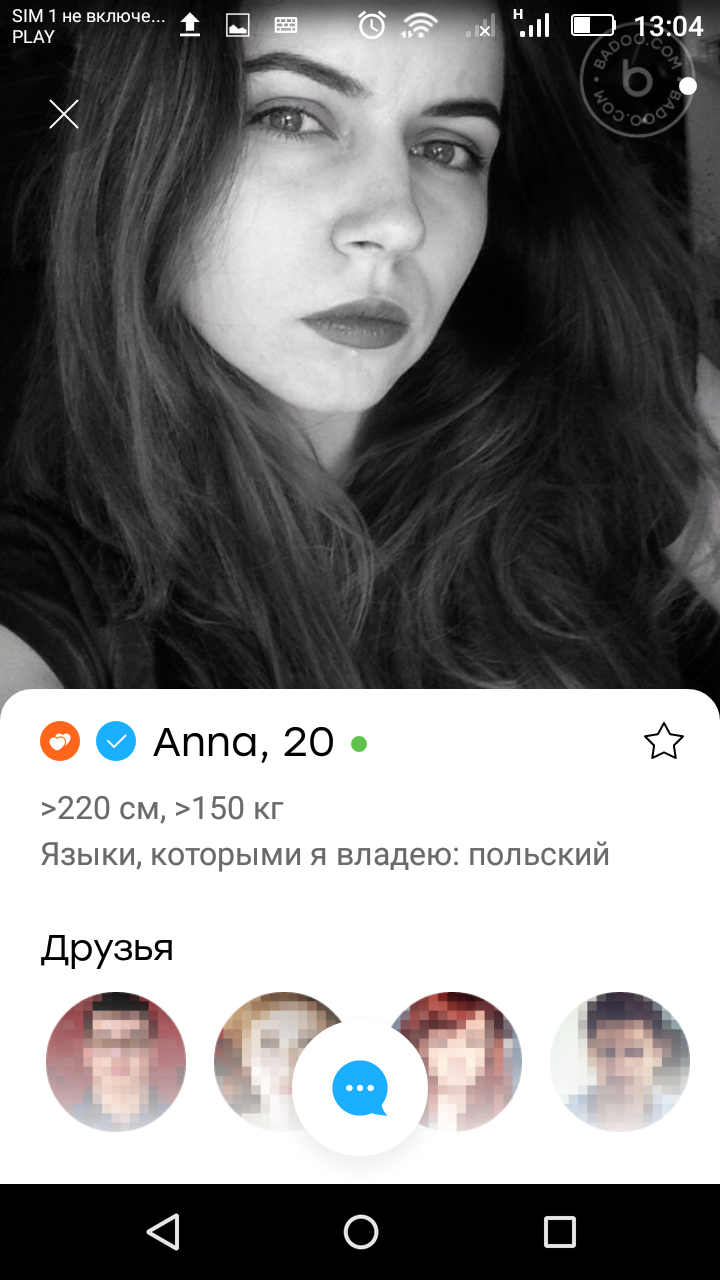Go back using the system back button
Screen dimensions: 720x1280
pos(162,1232)
